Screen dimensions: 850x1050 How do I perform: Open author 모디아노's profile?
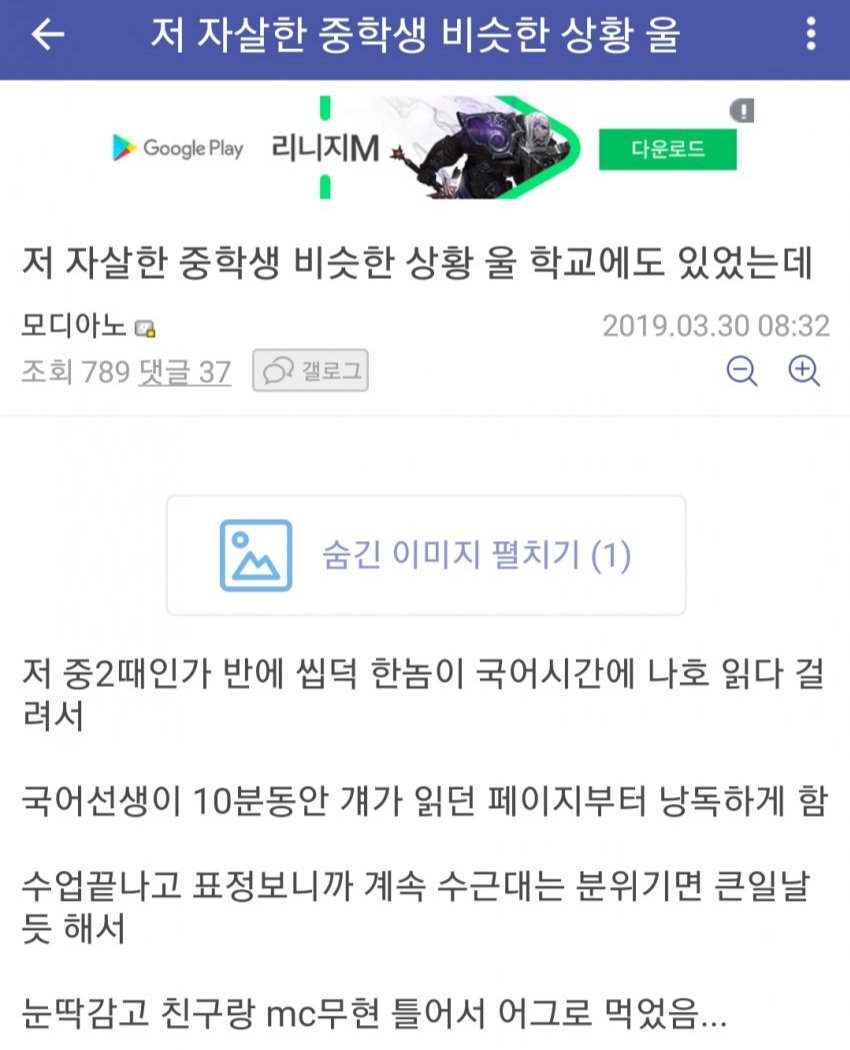point(73,326)
